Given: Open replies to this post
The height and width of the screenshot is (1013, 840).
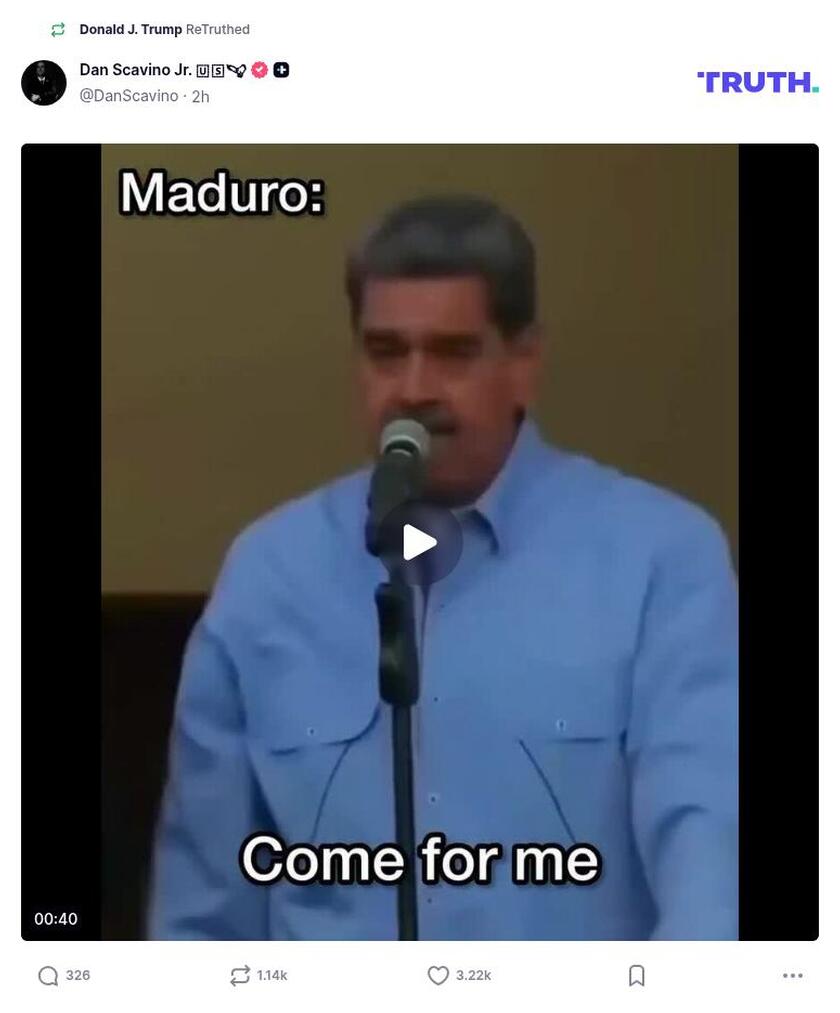Looking at the screenshot, I should tap(48, 975).
